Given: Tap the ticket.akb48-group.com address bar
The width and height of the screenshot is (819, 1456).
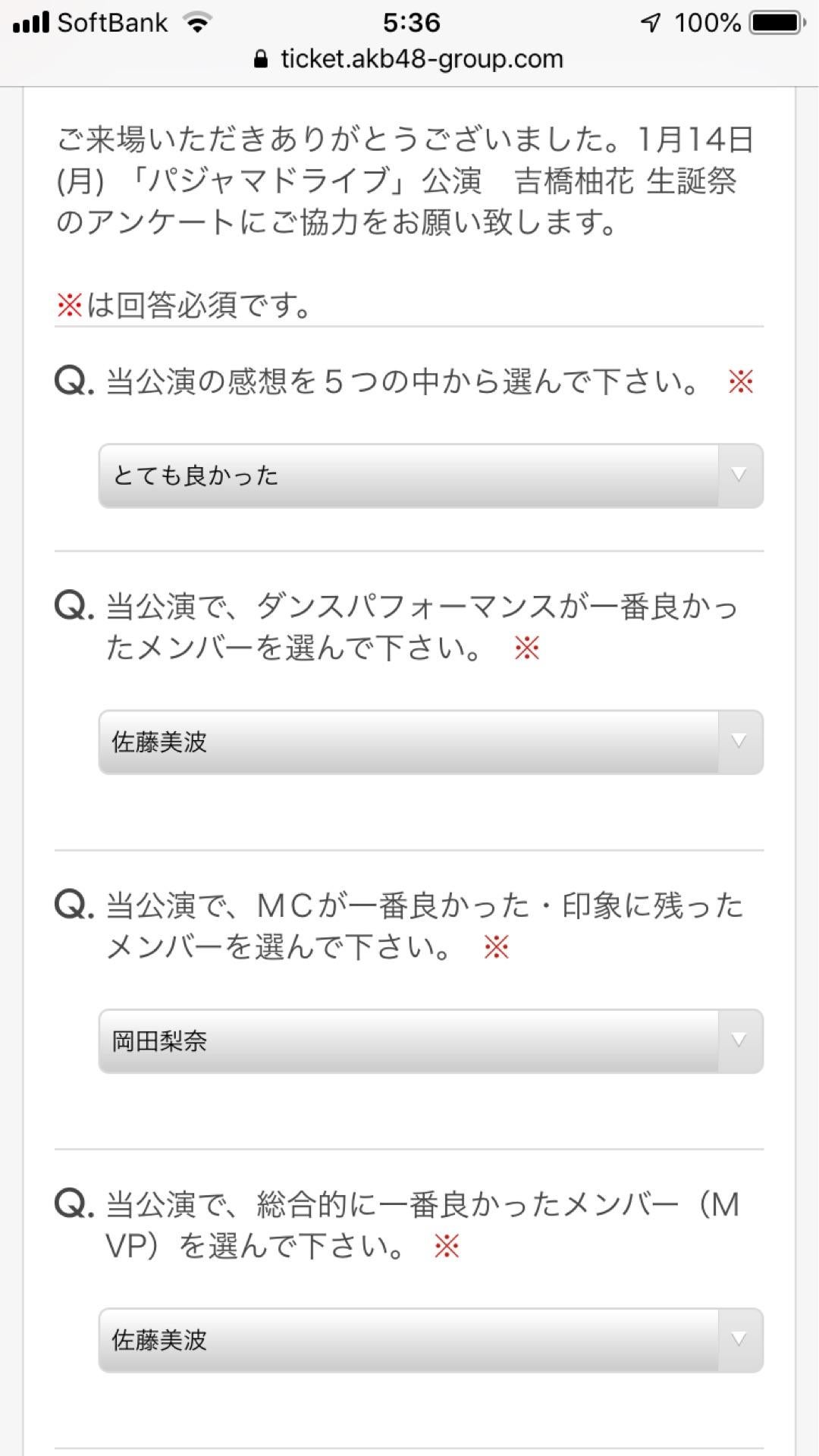Looking at the screenshot, I should [x=409, y=59].
